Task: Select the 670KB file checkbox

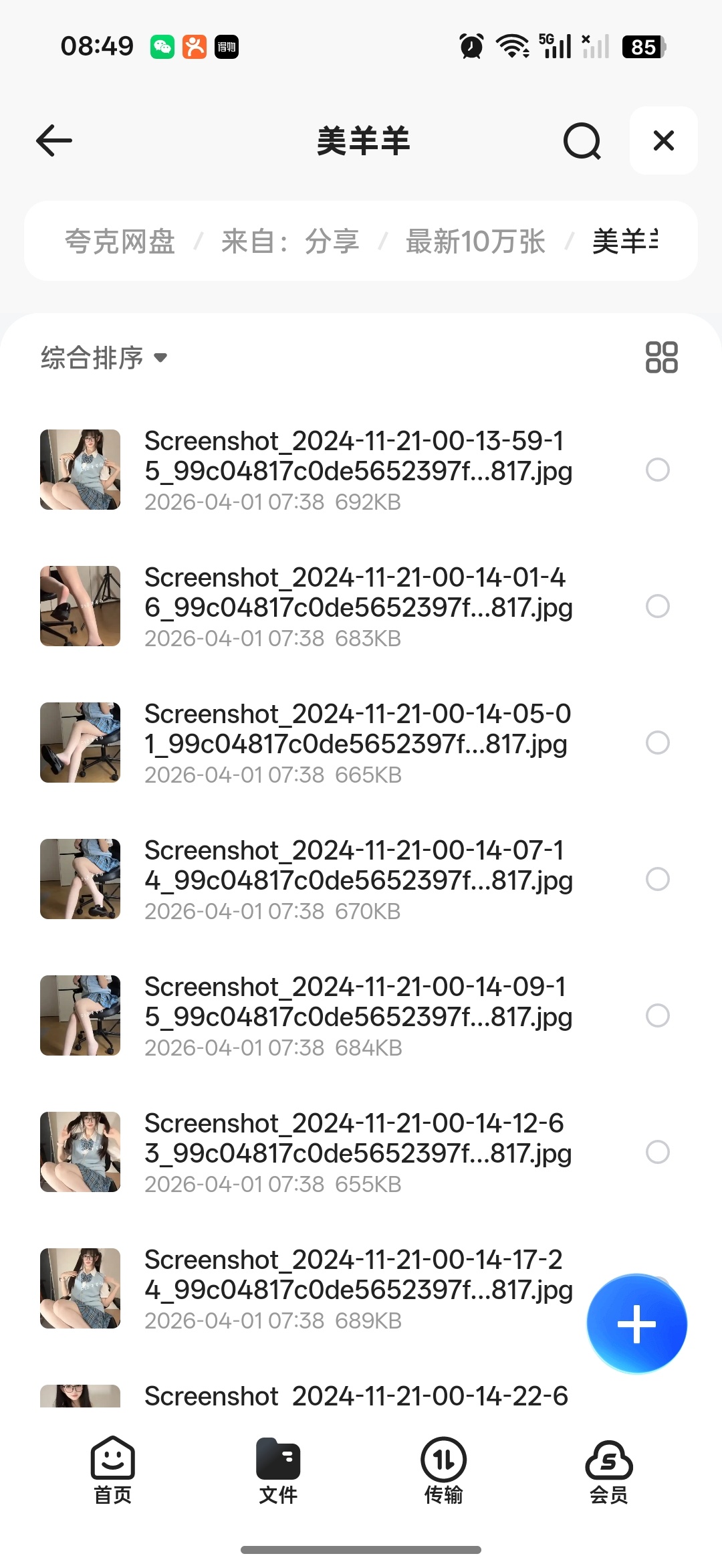Action: pyautogui.click(x=658, y=879)
